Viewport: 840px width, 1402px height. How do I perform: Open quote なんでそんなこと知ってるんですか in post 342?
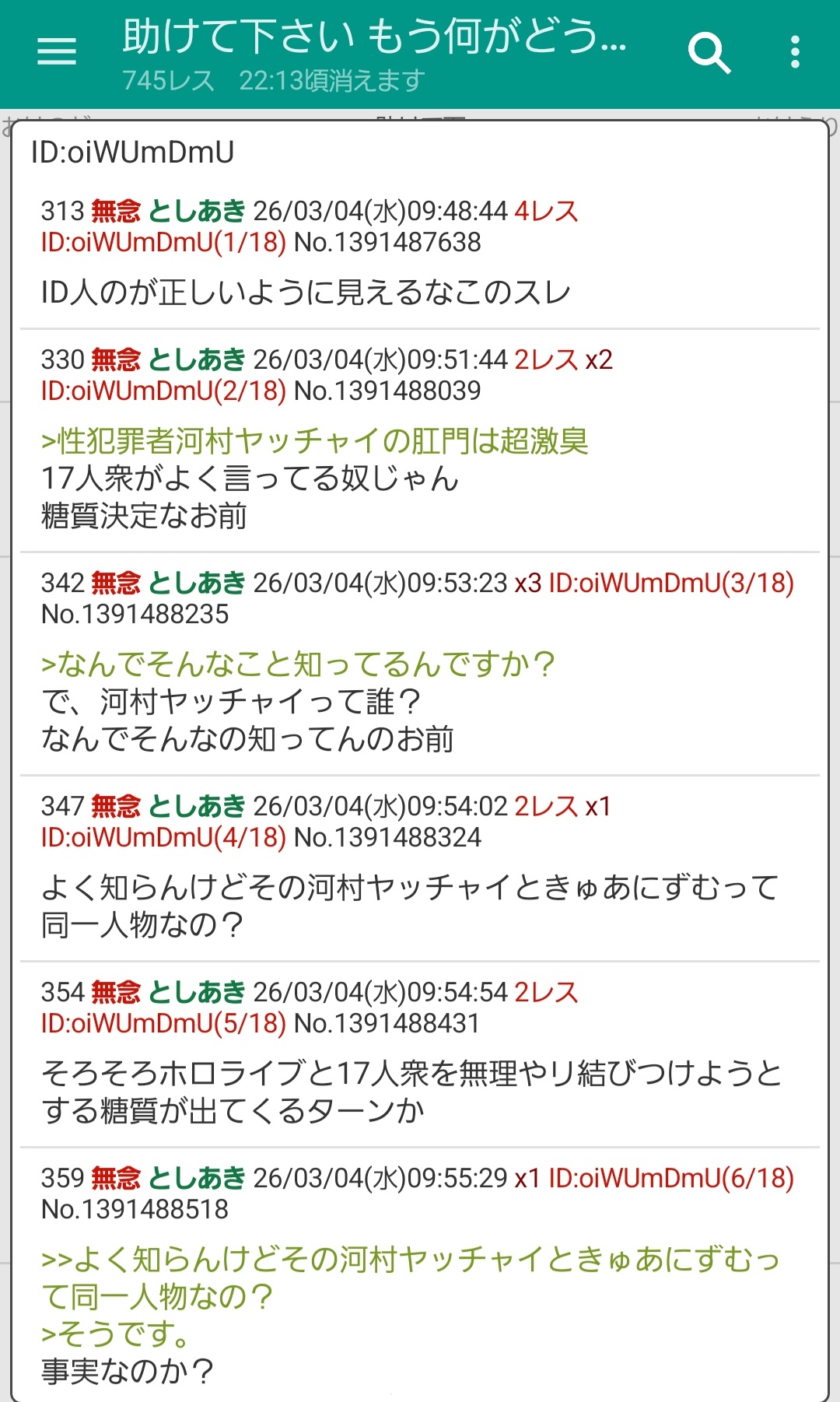pos(298,664)
